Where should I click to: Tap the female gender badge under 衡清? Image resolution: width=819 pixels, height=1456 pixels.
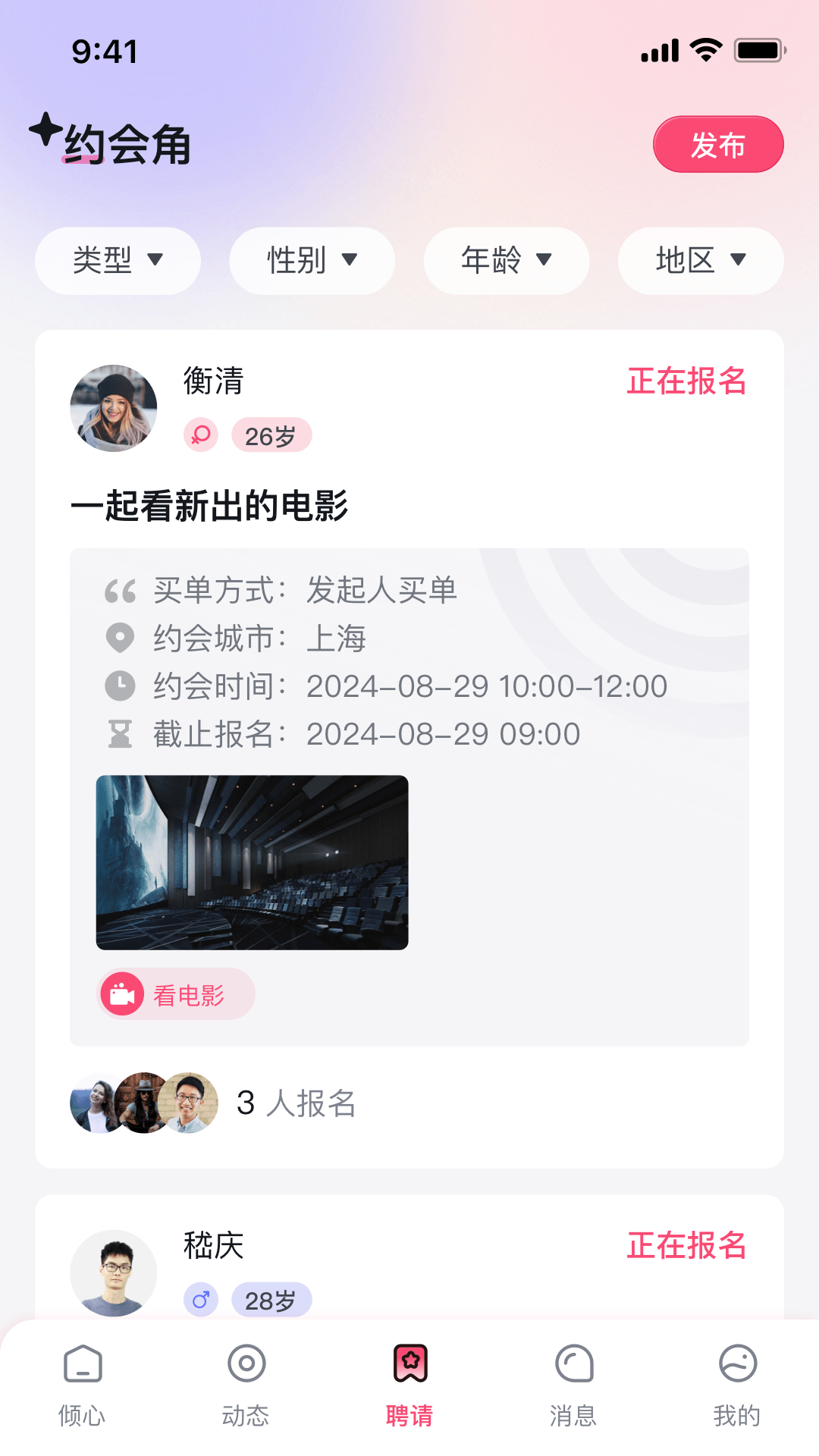tap(200, 435)
